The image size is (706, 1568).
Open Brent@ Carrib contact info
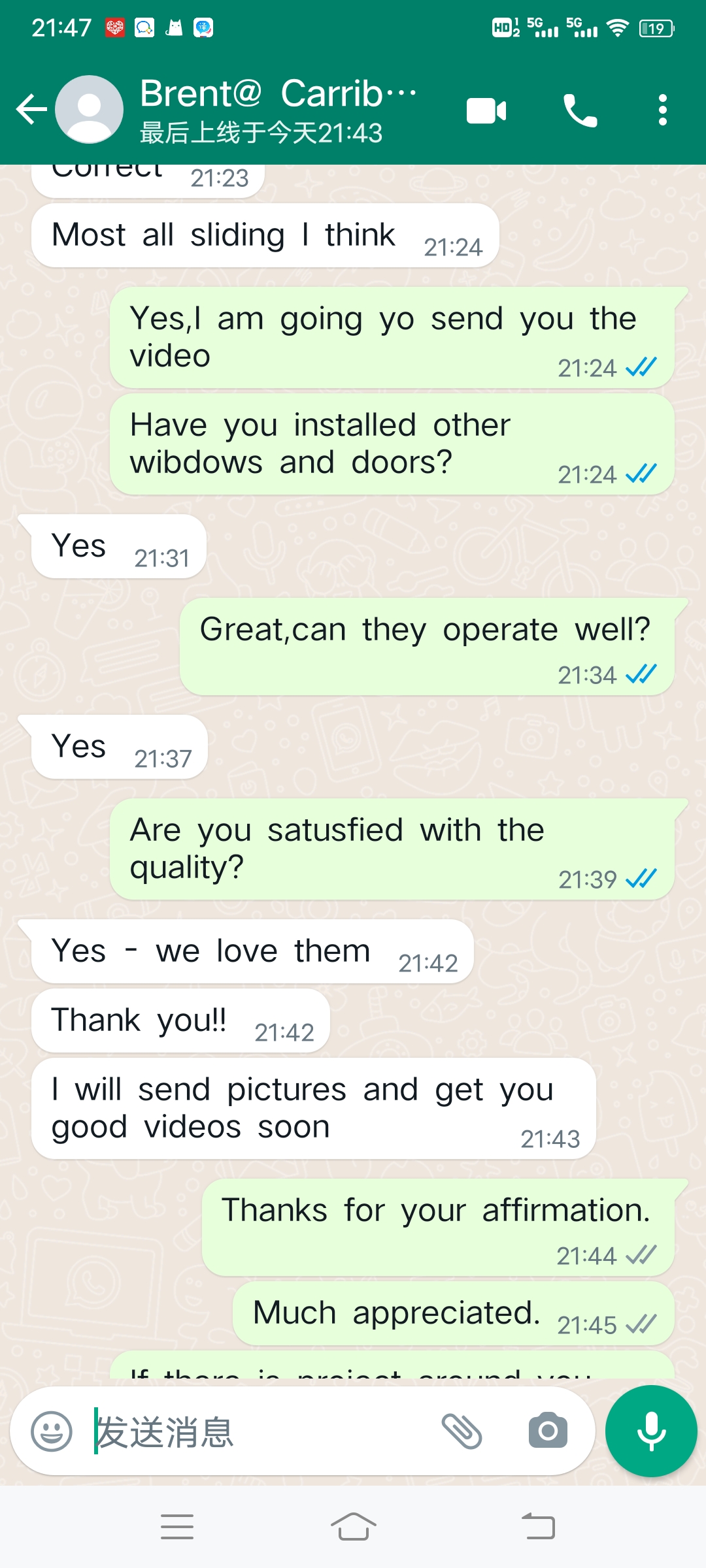[x=278, y=109]
